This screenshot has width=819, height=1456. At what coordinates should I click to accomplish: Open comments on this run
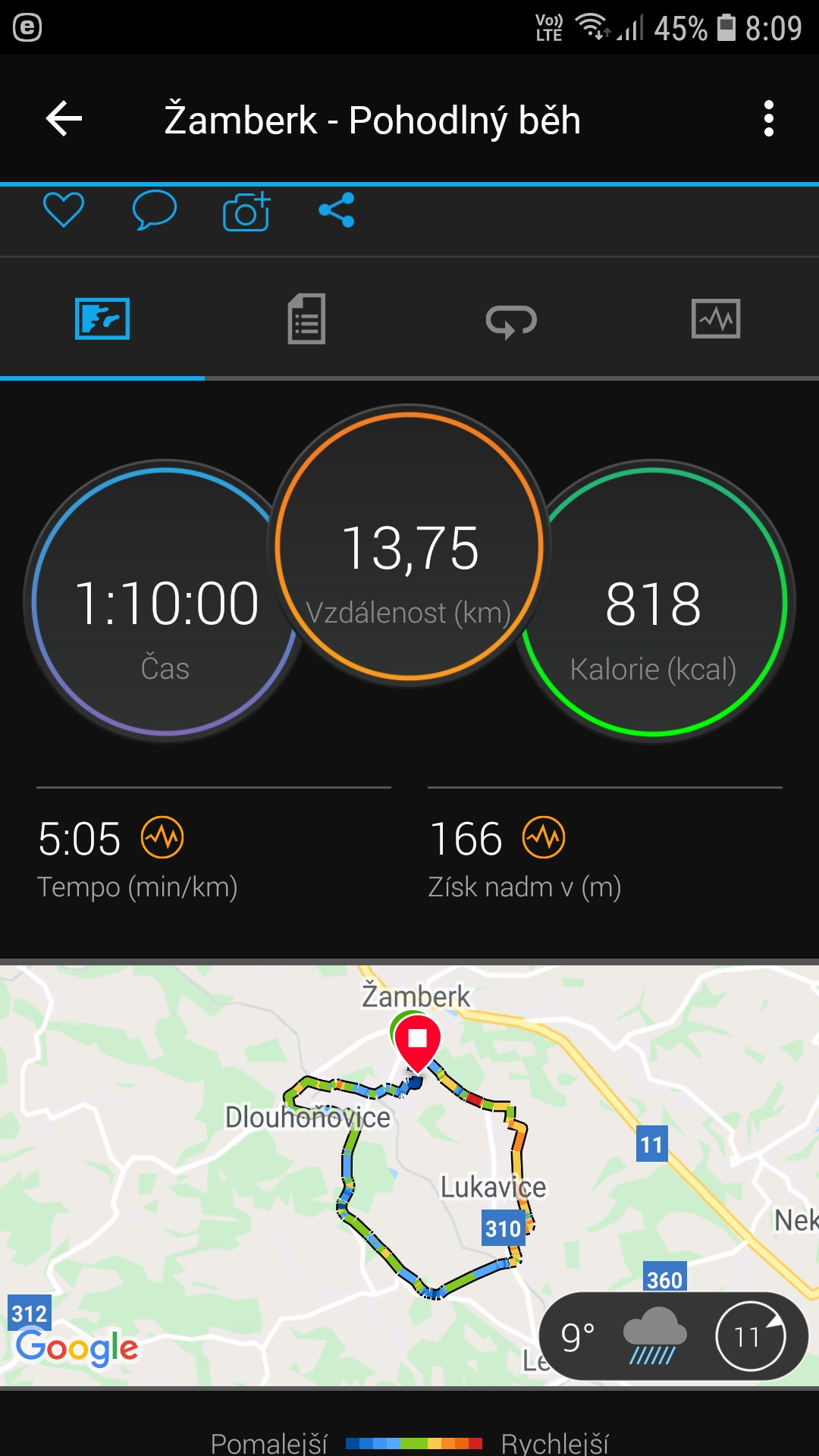pos(155,210)
